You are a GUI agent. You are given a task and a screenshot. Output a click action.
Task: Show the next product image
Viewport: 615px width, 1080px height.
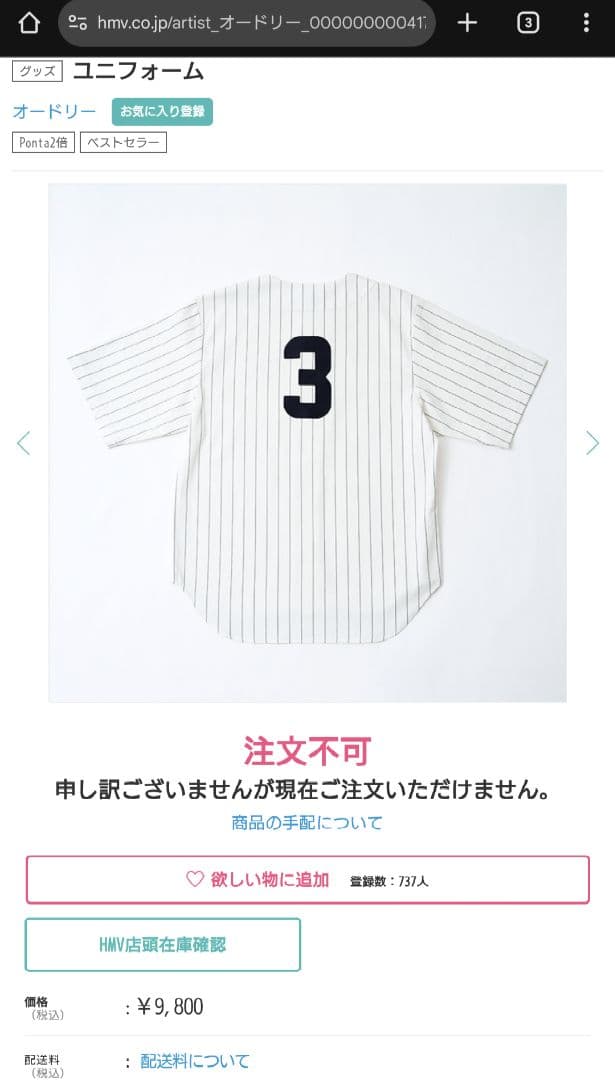pyautogui.click(x=592, y=443)
